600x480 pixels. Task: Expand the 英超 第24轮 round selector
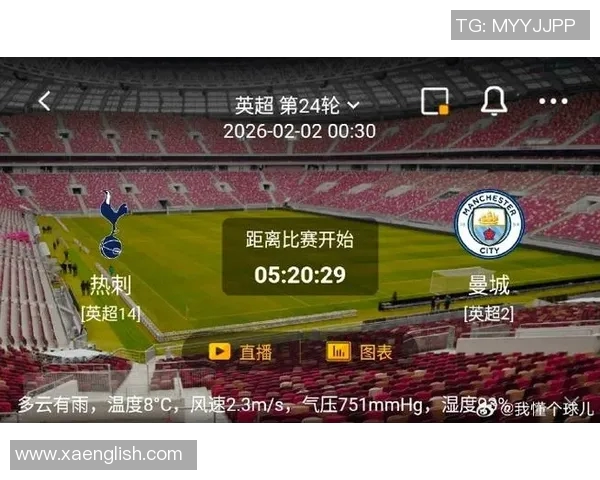[298, 106]
